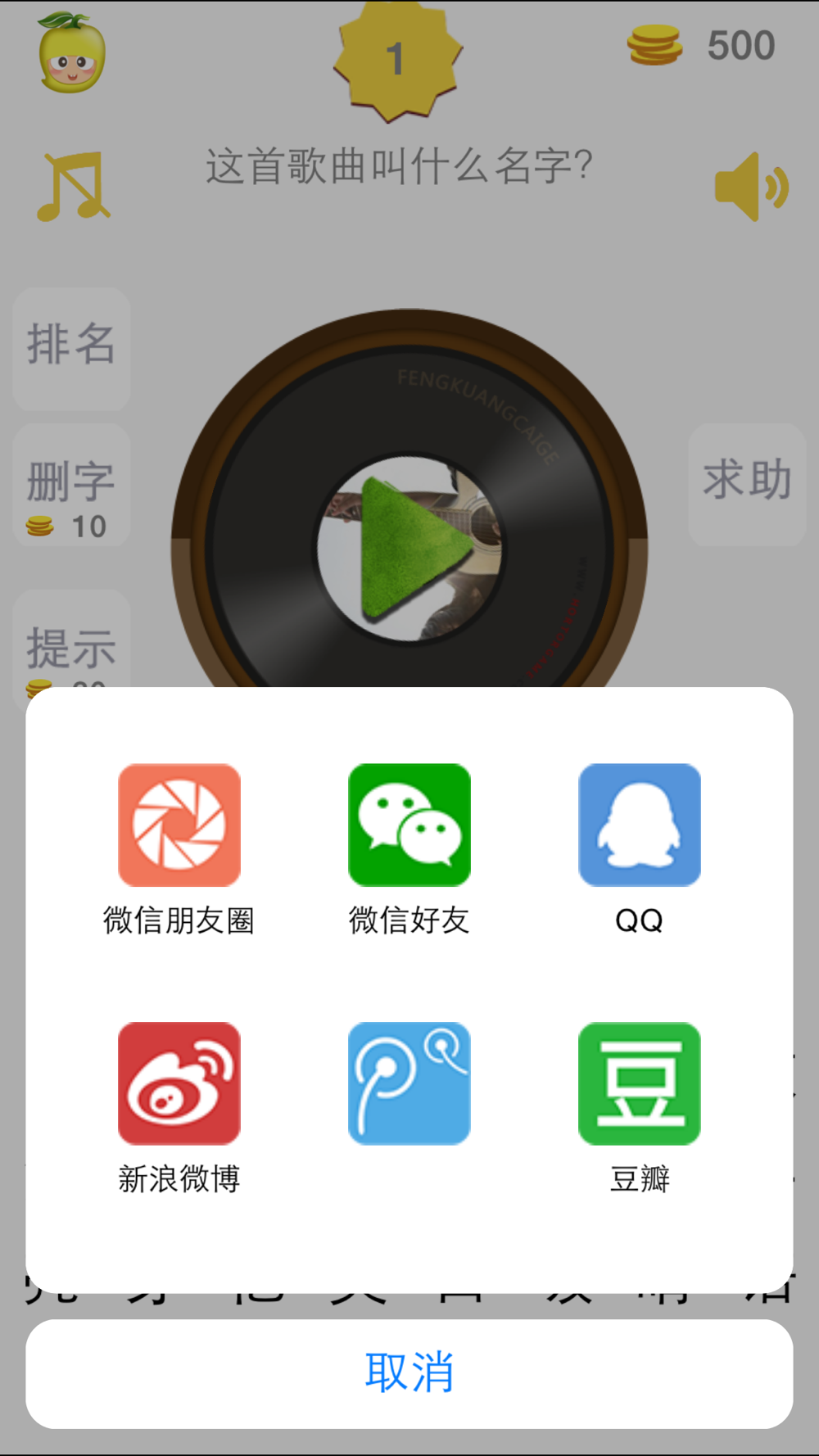Share to 微信朋友圈 (WeChat Moments)
Viewport: 819px width, 1456px height.
(x=179, y=825)
